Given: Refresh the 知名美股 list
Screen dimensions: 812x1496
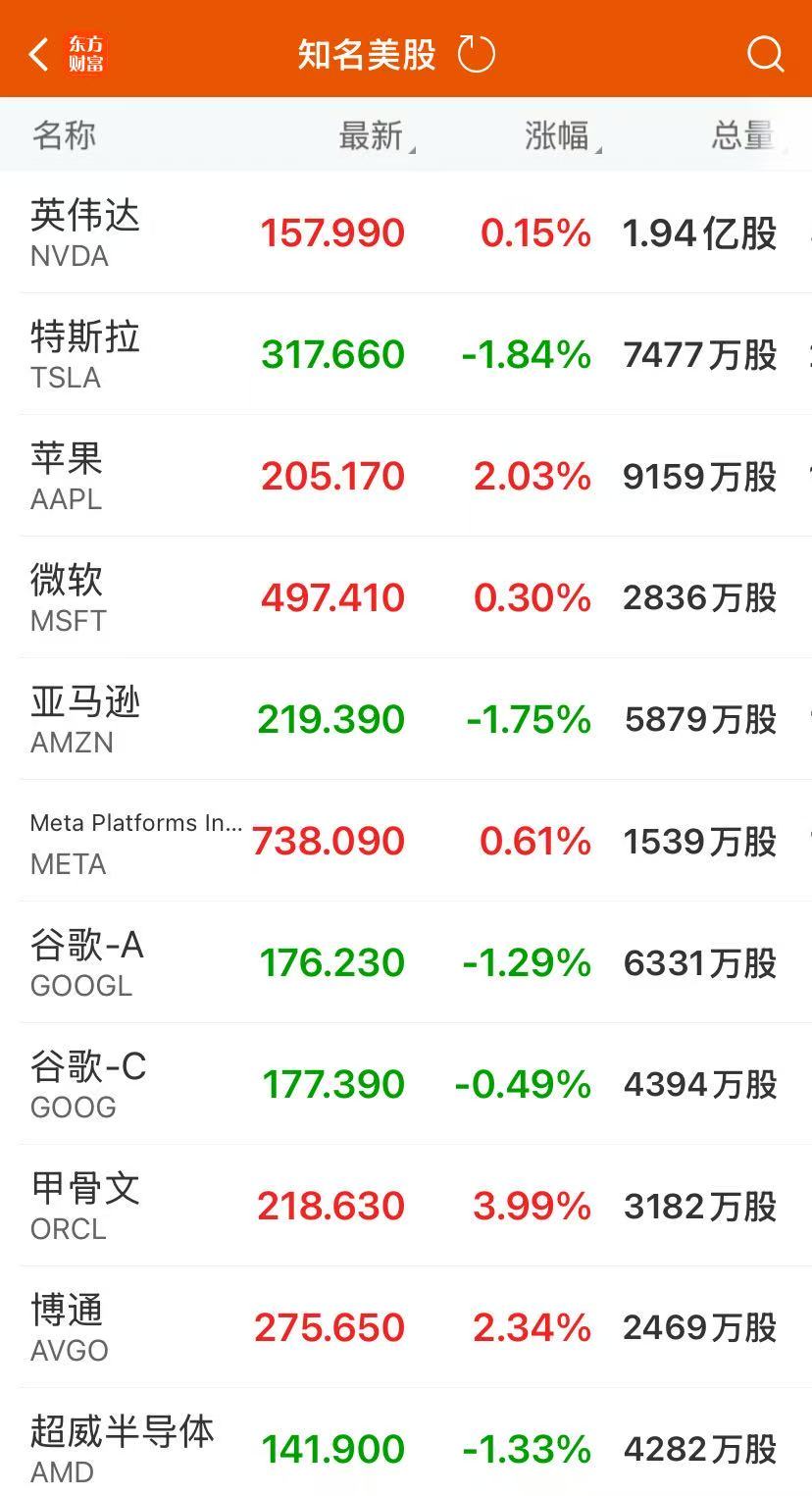Looking at the screenshot, I should pyautogui.click(x=477, y=54).
